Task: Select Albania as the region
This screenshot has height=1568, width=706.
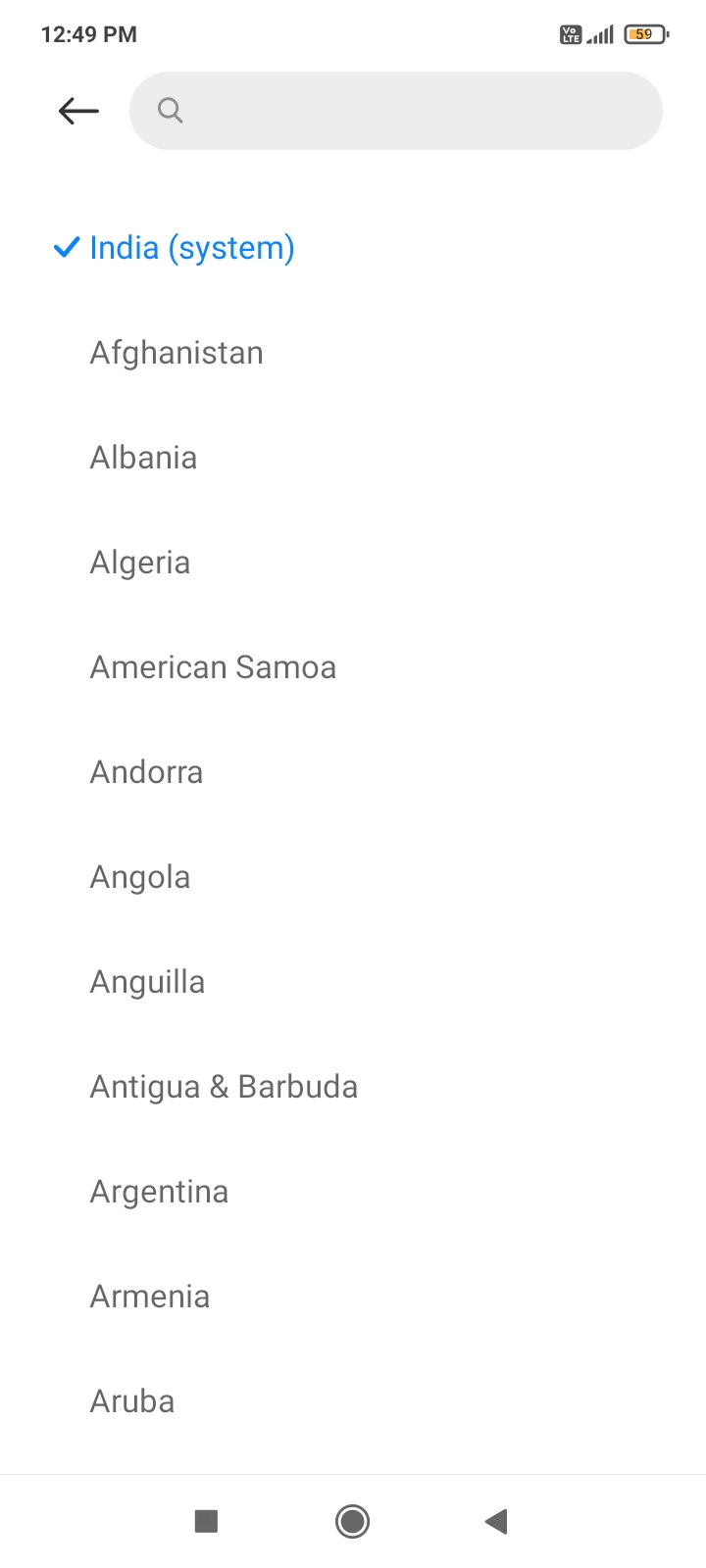Action: (143, 458)
